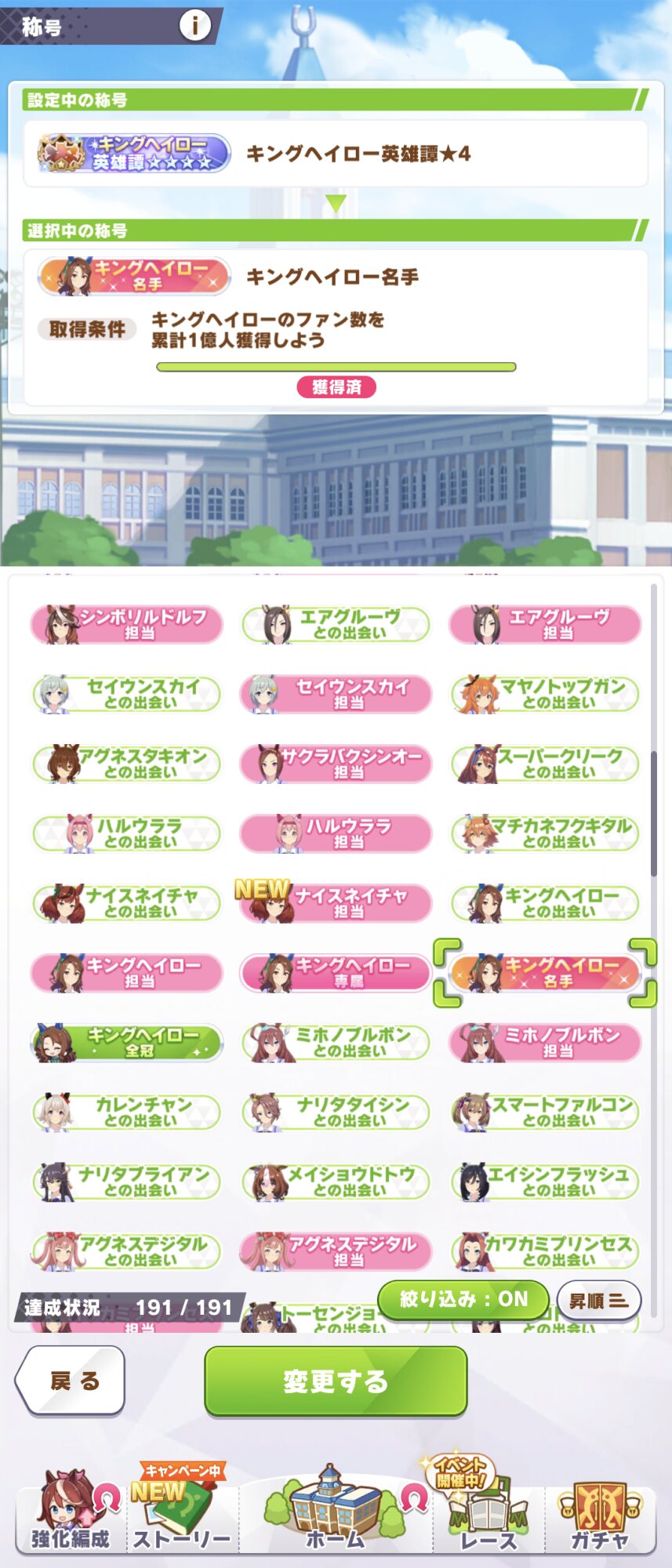Choose the キングヘイロー専属 title
This screenshot has height=1568, width=672.
point(336,973)
